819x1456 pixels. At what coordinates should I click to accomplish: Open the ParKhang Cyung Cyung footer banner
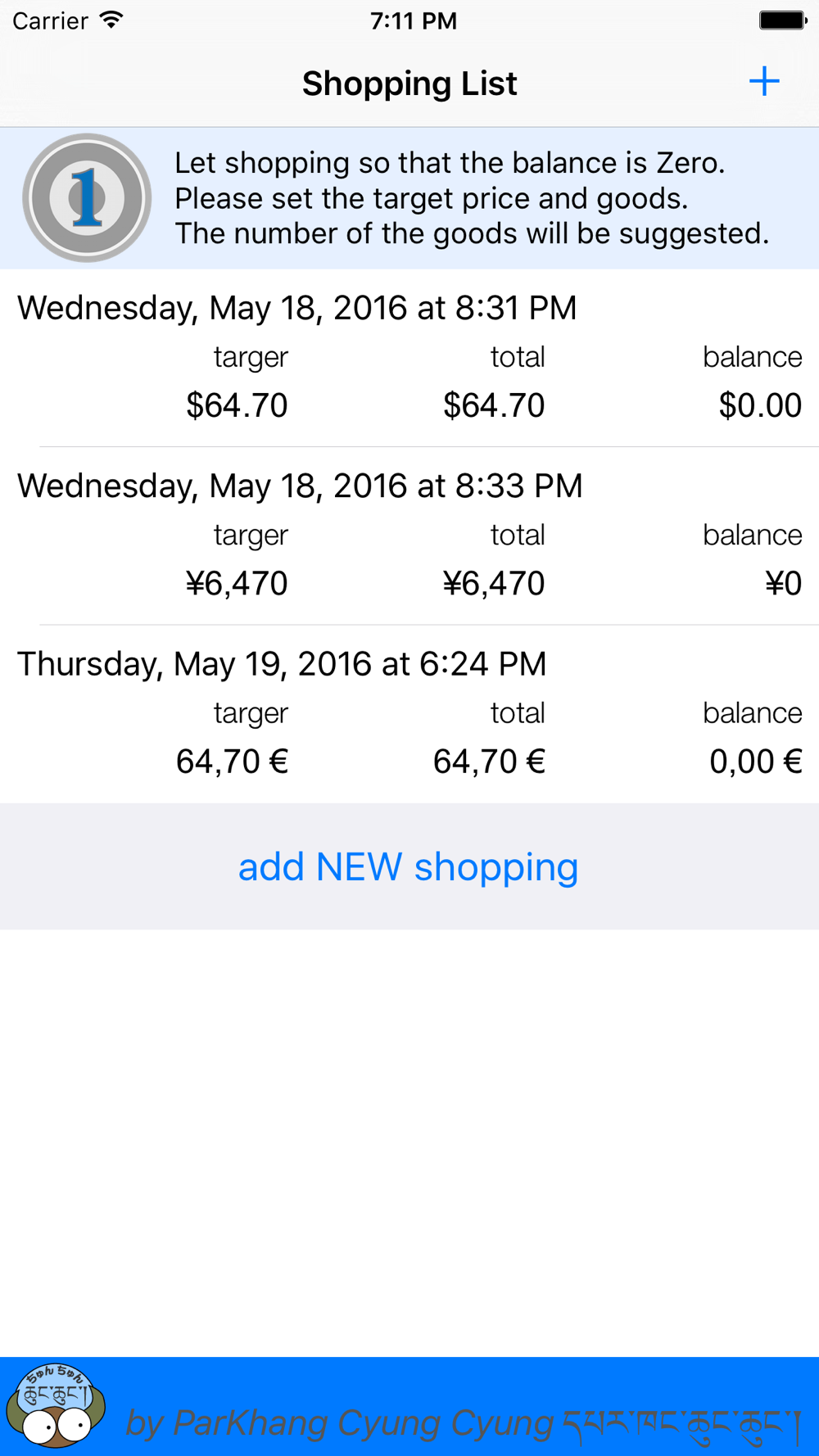(409, 1406)
